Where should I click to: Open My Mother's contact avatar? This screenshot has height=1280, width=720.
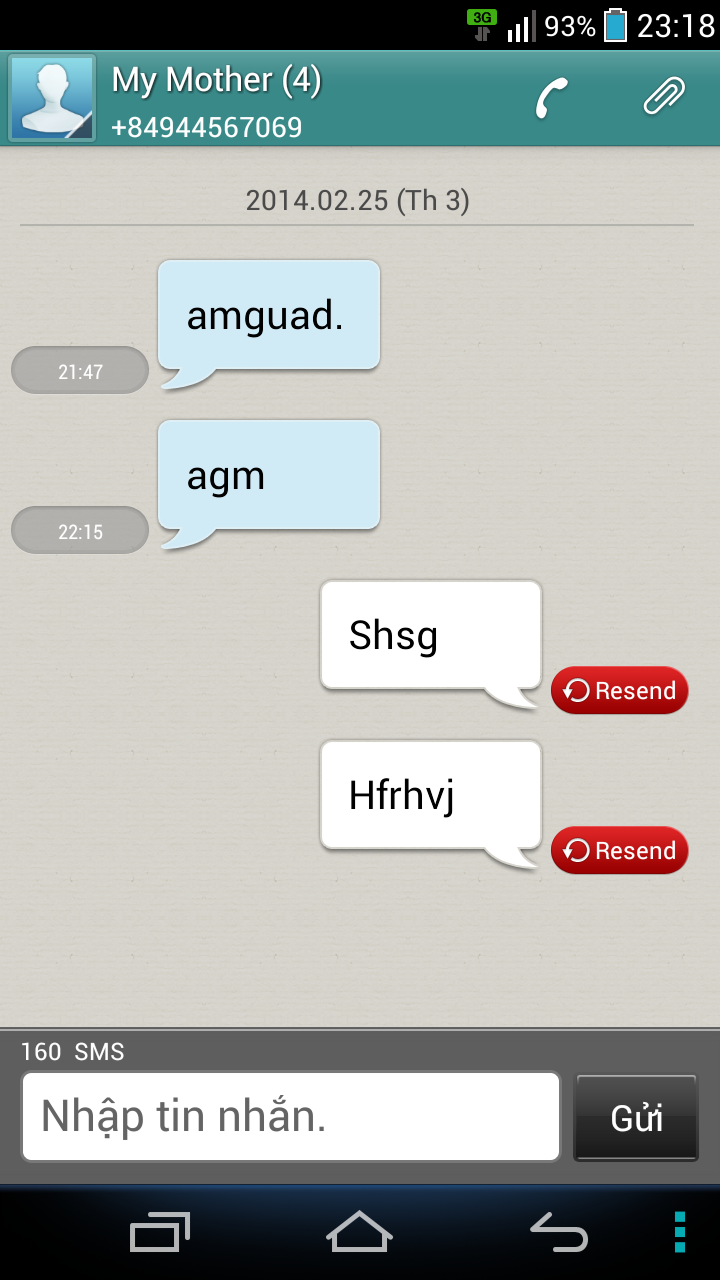click(x=52, y=98)
